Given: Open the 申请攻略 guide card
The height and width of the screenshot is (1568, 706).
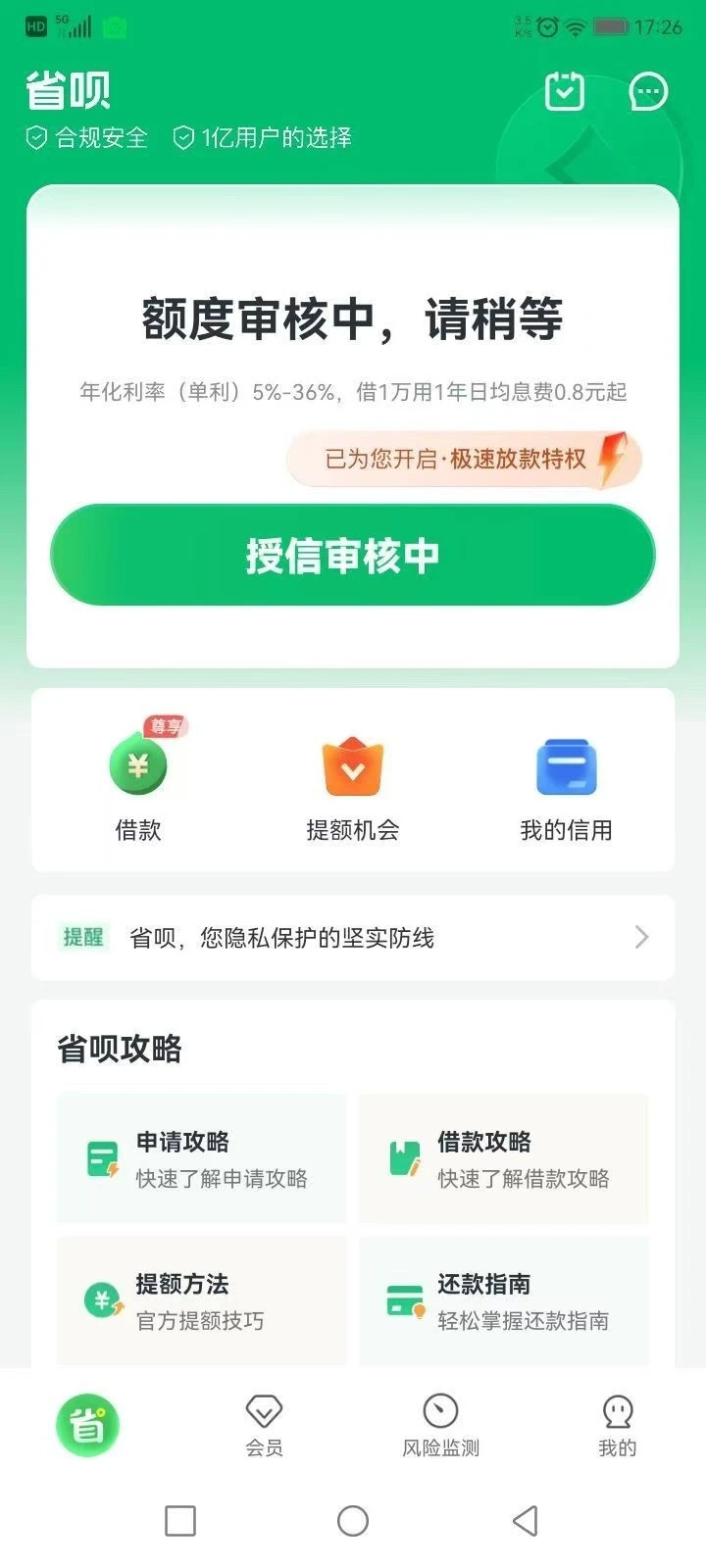Looking at the screenshot, I should (202, 1158).
